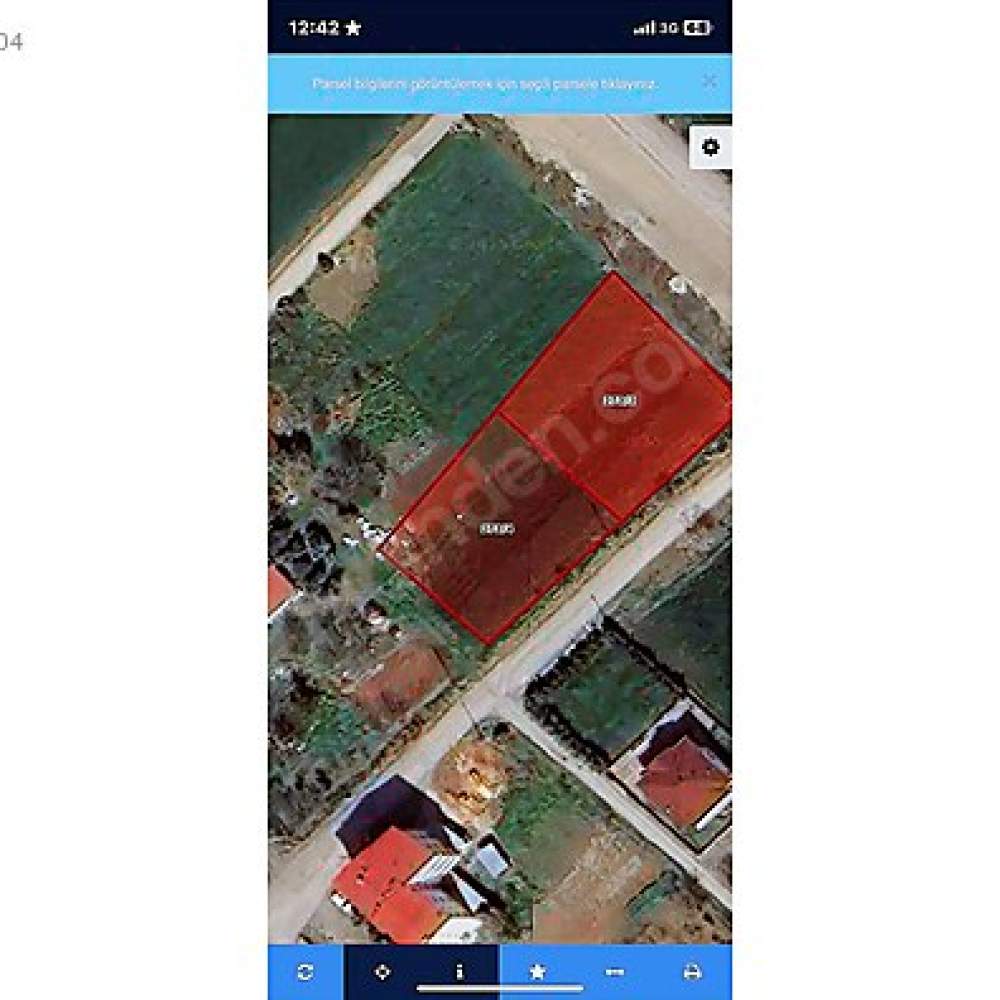Tap the star favorites icon
Screen dimensions: 1000x1000
coord(537,971)
